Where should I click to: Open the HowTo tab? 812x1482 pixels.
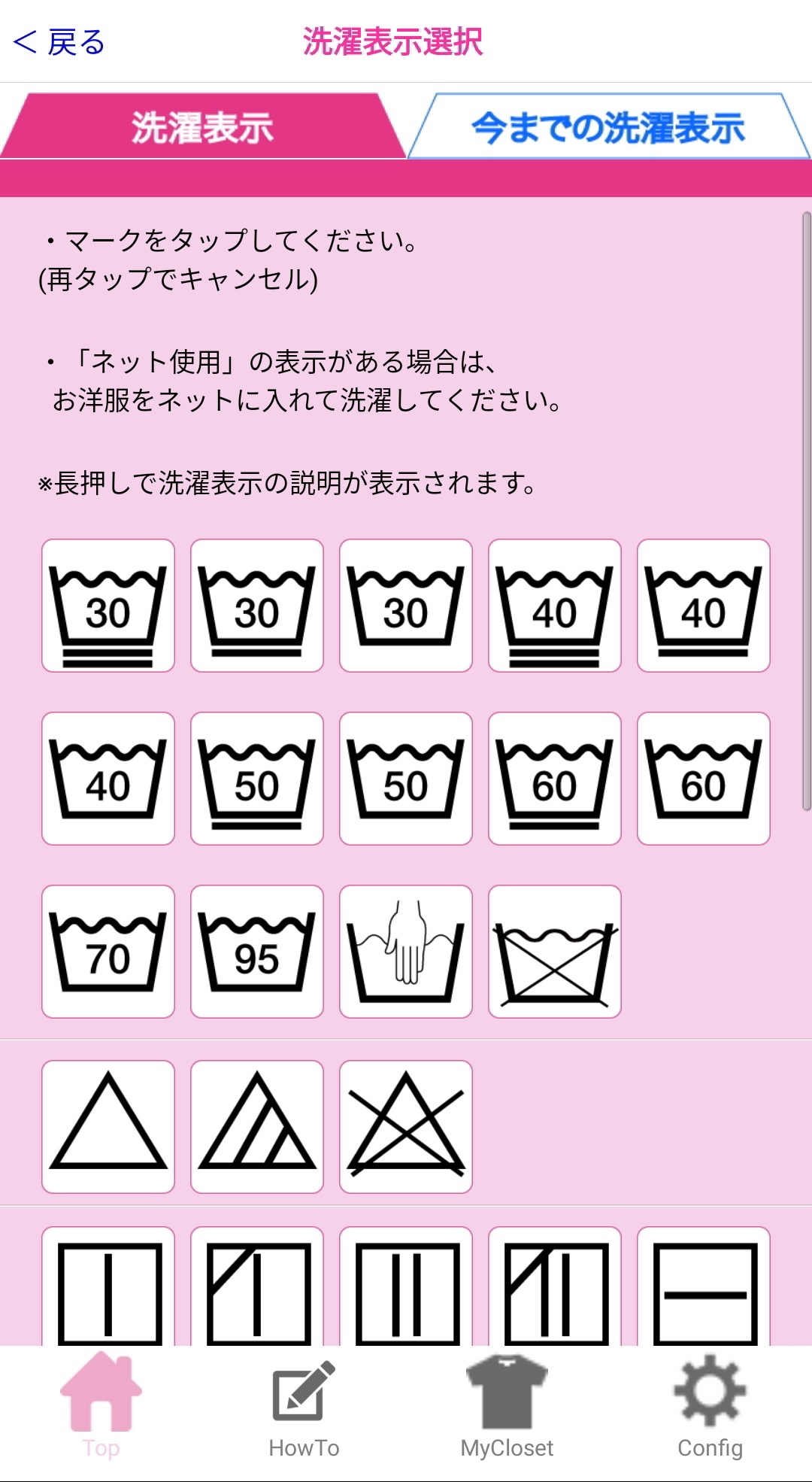pos(304,1405)
